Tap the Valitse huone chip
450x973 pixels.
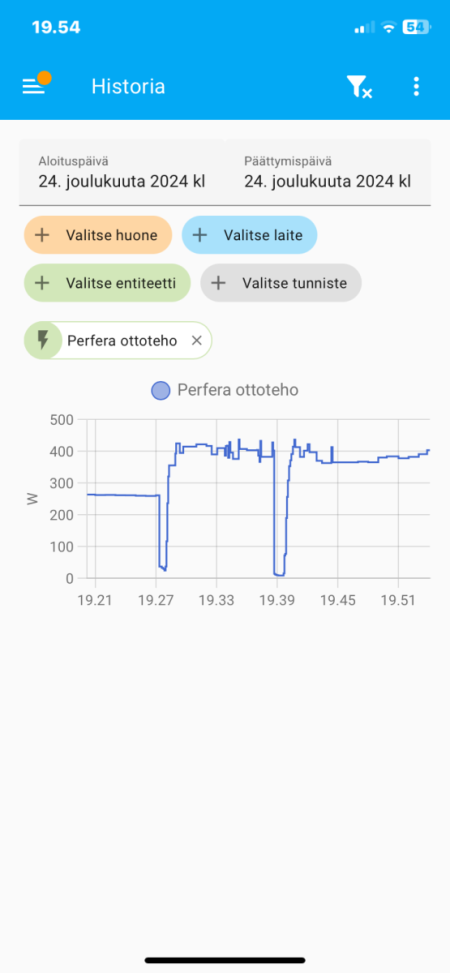(x=98, y=235)
